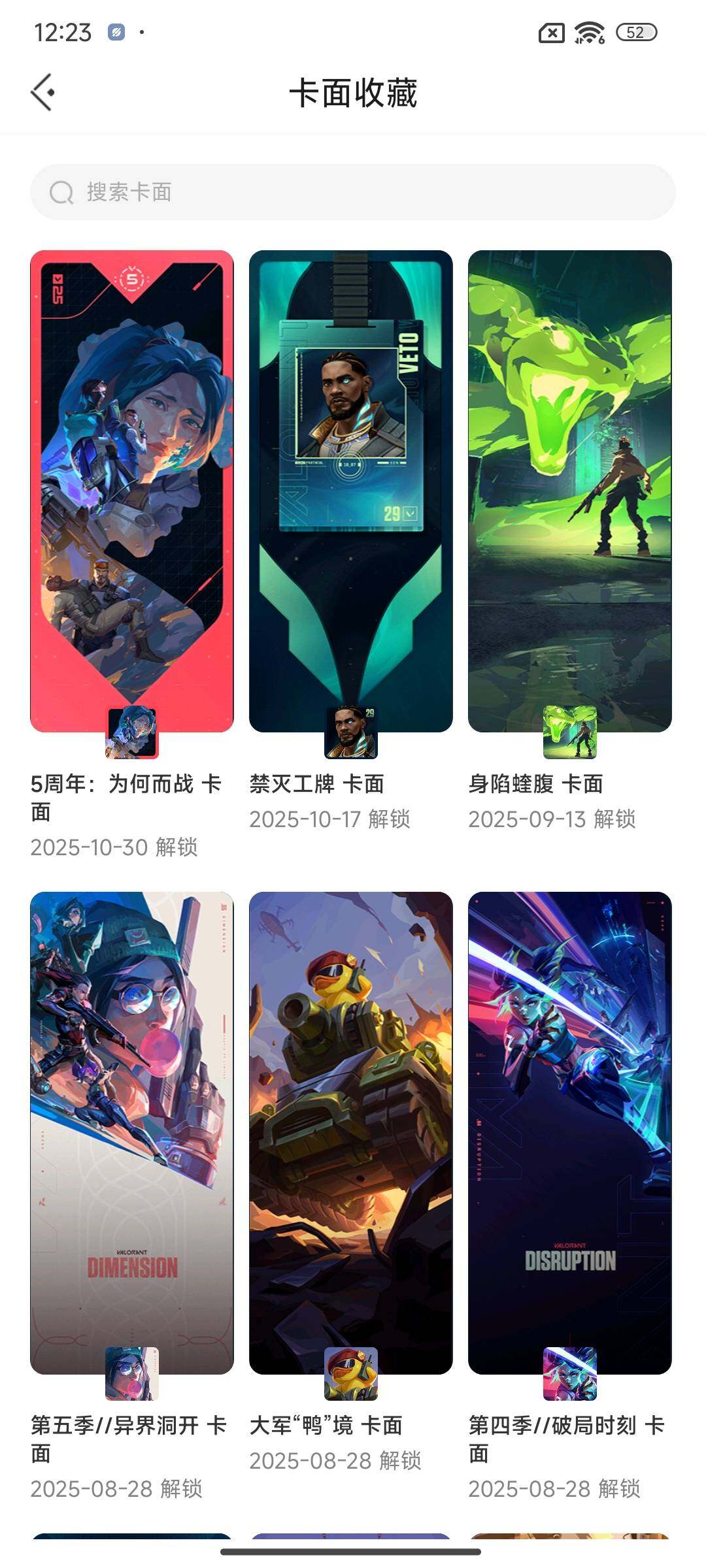Tap the 禁灭工牌 card's small avatar badge
This screenshot has height=1568, width=706.
352,732
